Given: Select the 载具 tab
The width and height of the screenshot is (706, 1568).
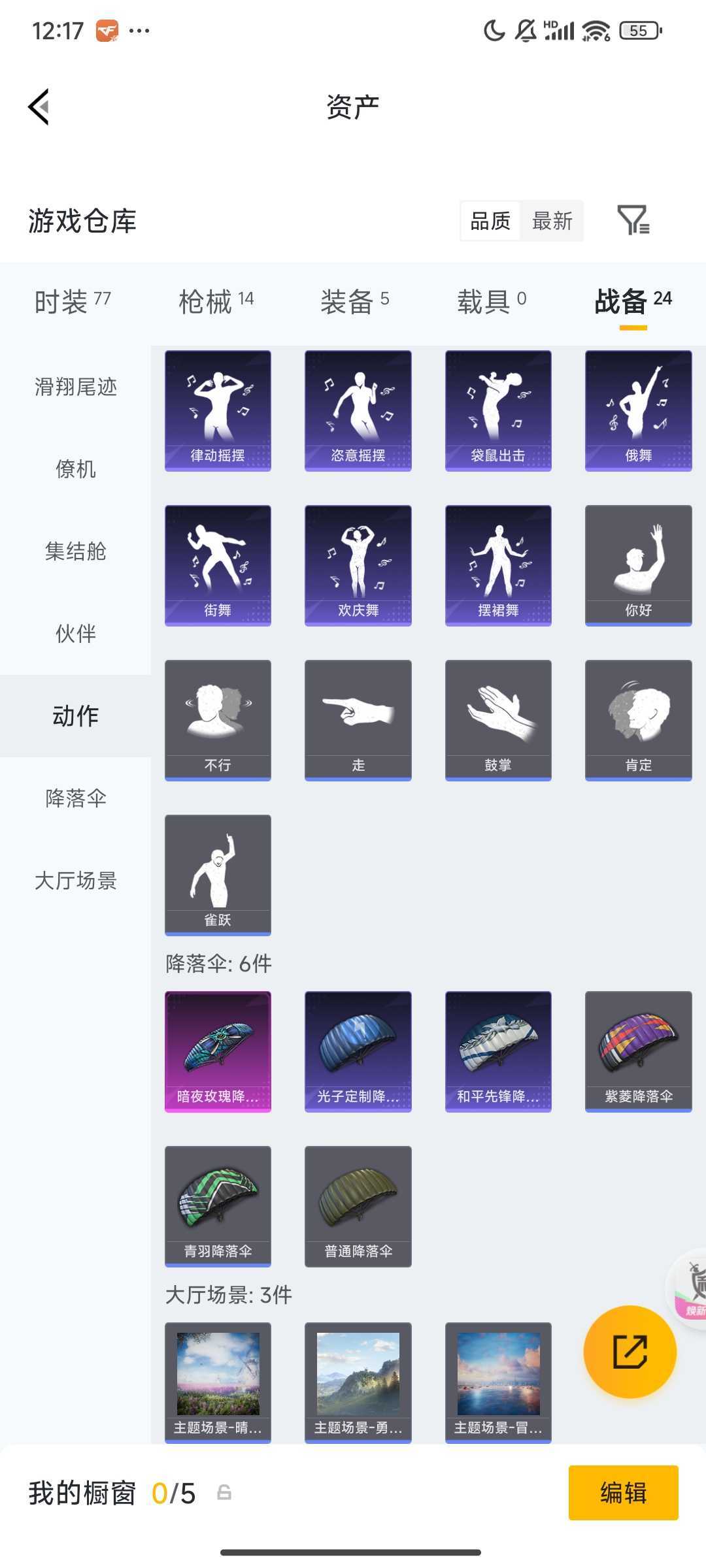Looking at the screenshot, I should [492, 301].
